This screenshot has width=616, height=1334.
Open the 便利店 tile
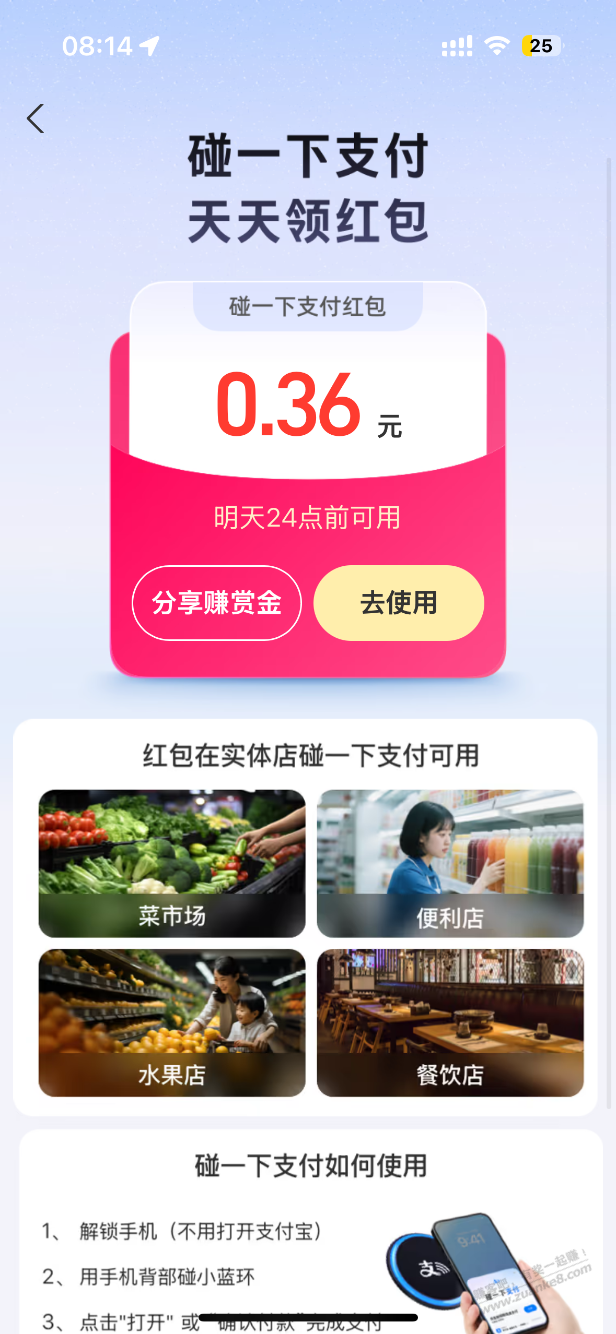tap(450, 863)
